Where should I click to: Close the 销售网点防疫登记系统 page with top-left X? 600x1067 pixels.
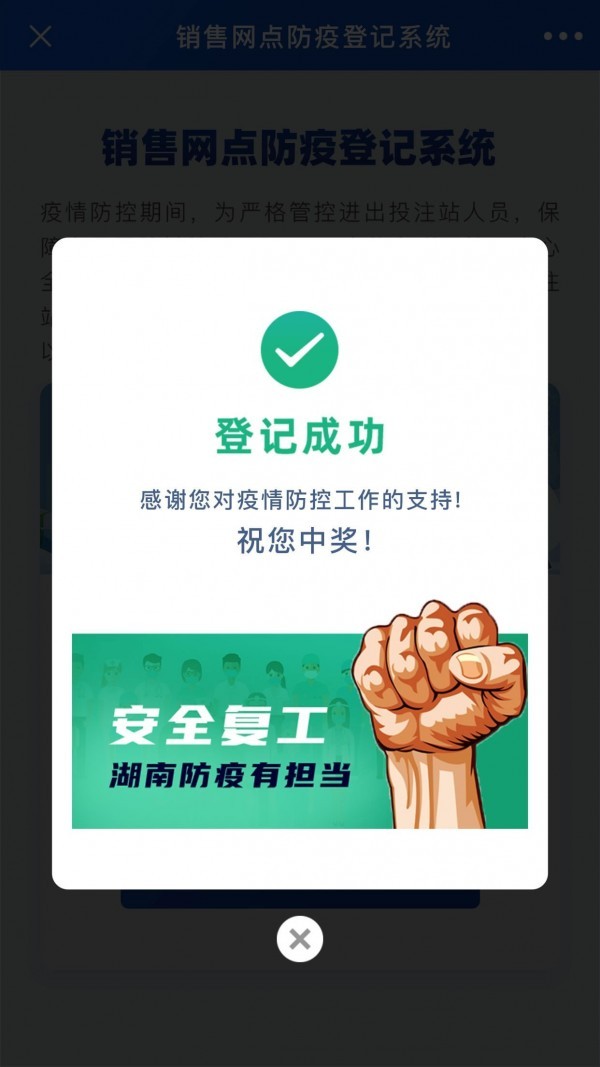[x=40, y=37]
